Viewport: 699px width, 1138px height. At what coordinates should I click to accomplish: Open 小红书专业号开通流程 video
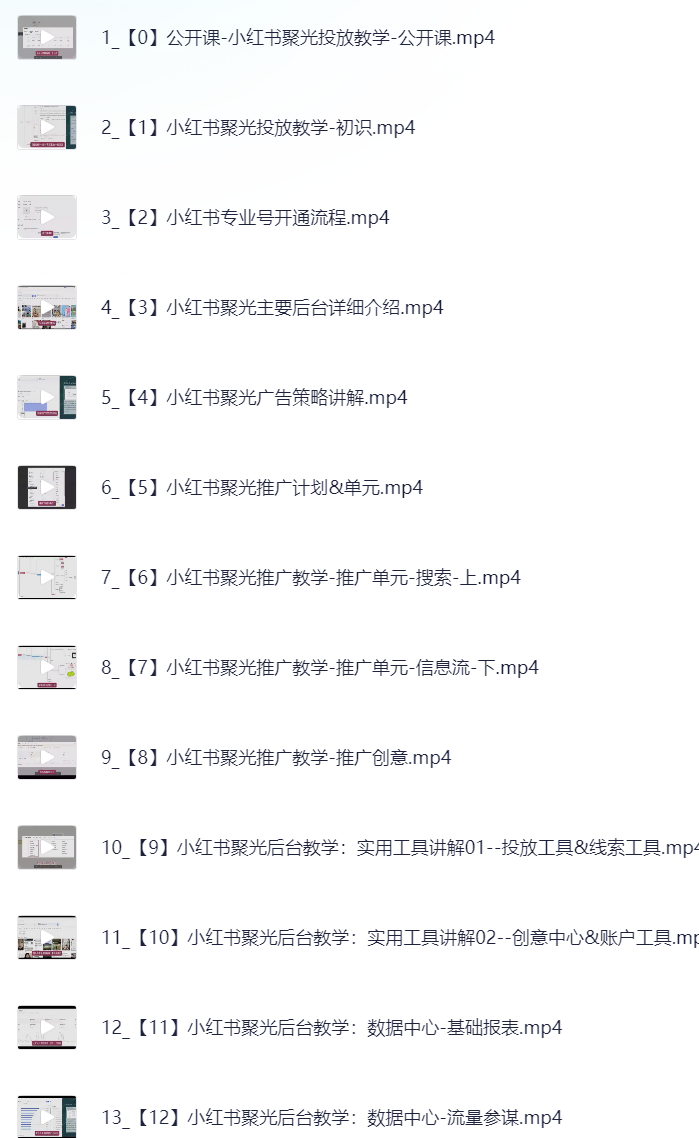click(x=245, y=218)
